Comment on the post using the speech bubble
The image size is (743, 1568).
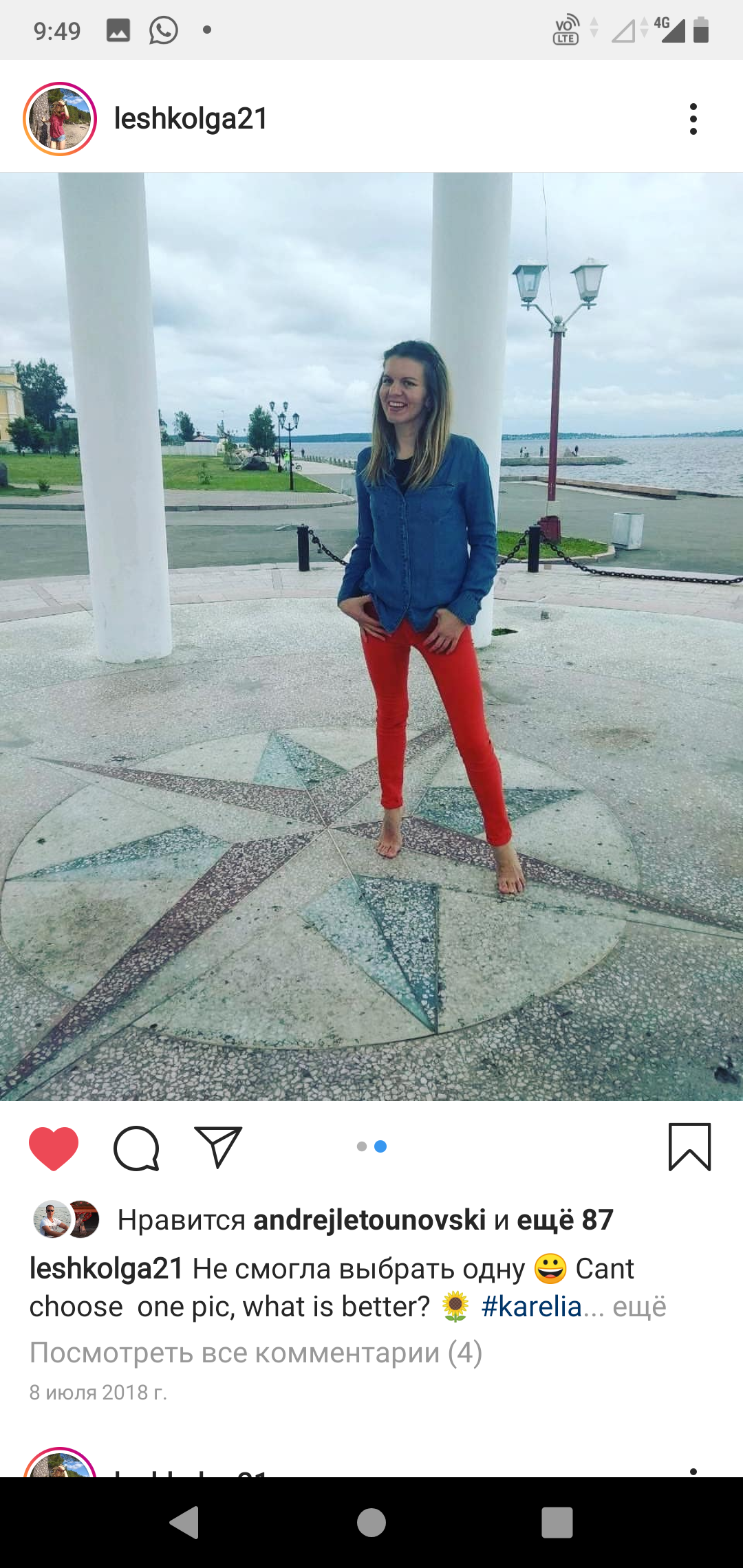136,1148
